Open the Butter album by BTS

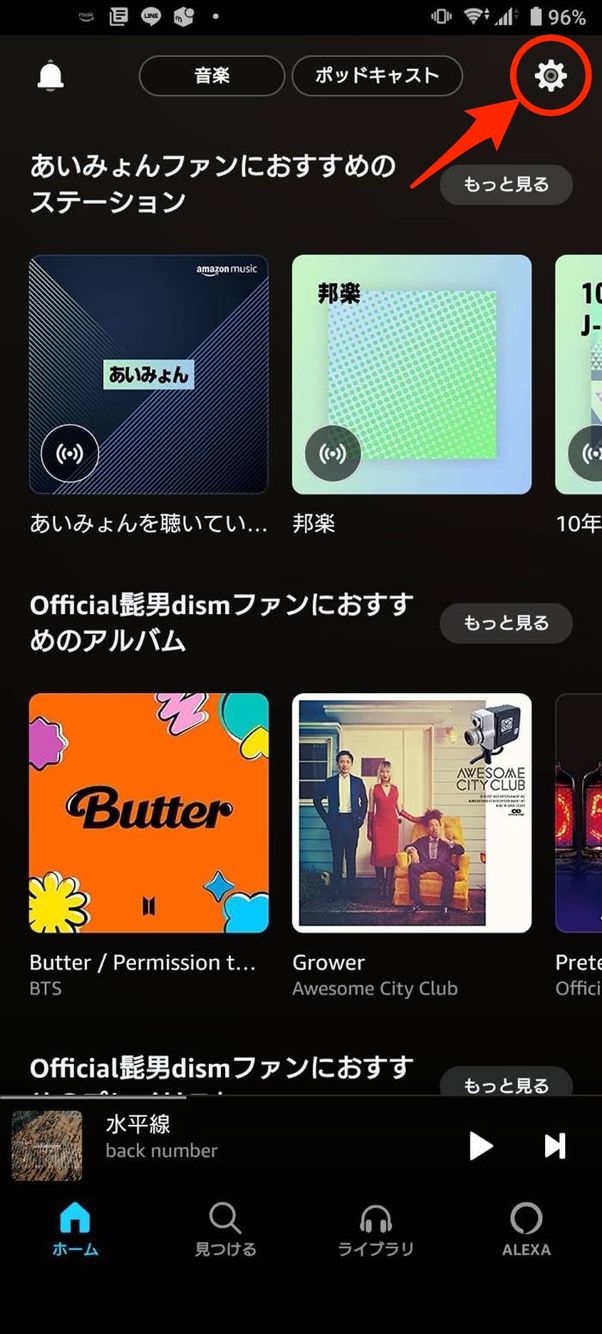coord(149,812)
